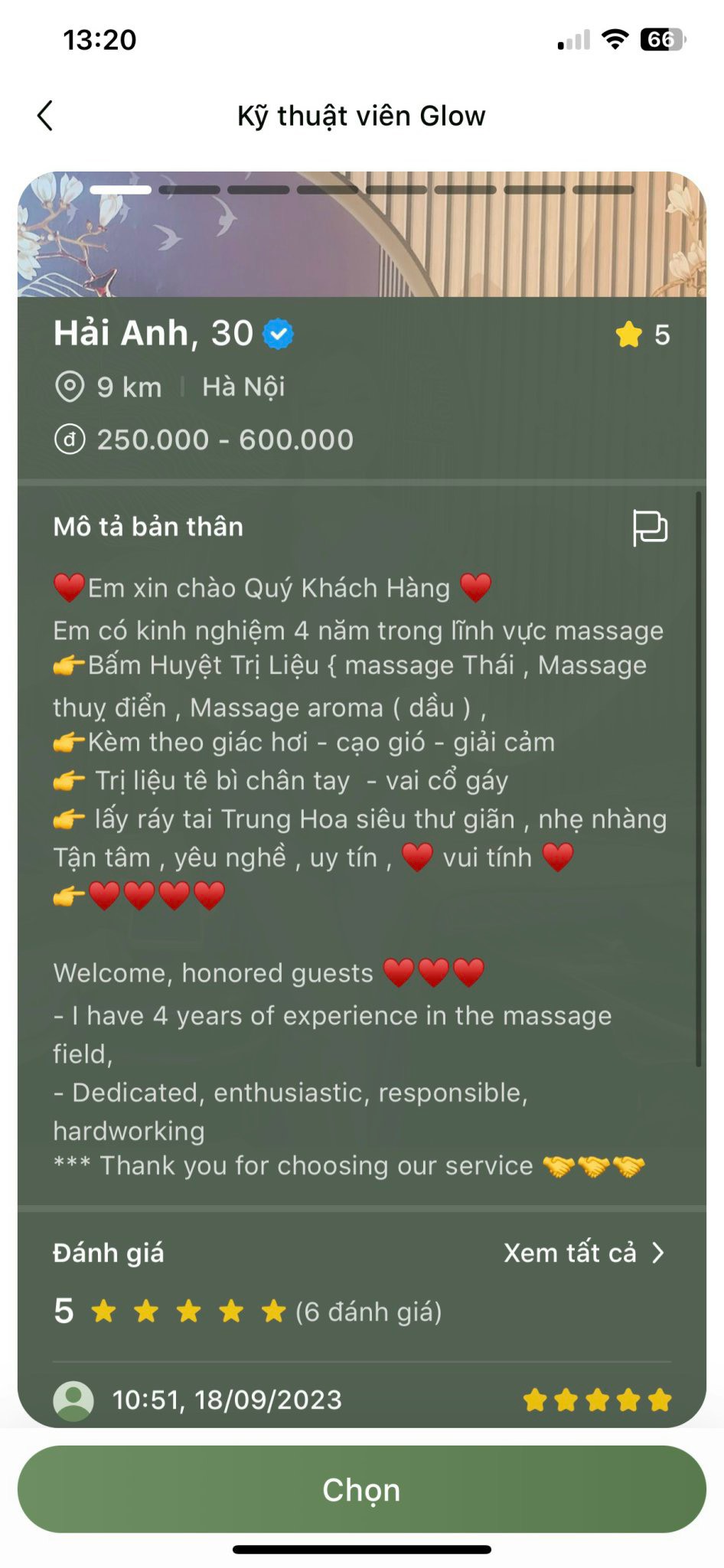The width and height of the screenshot is (724, 1568).
Task: Go back using the top-left arrow
Action: tap(45, 116)
